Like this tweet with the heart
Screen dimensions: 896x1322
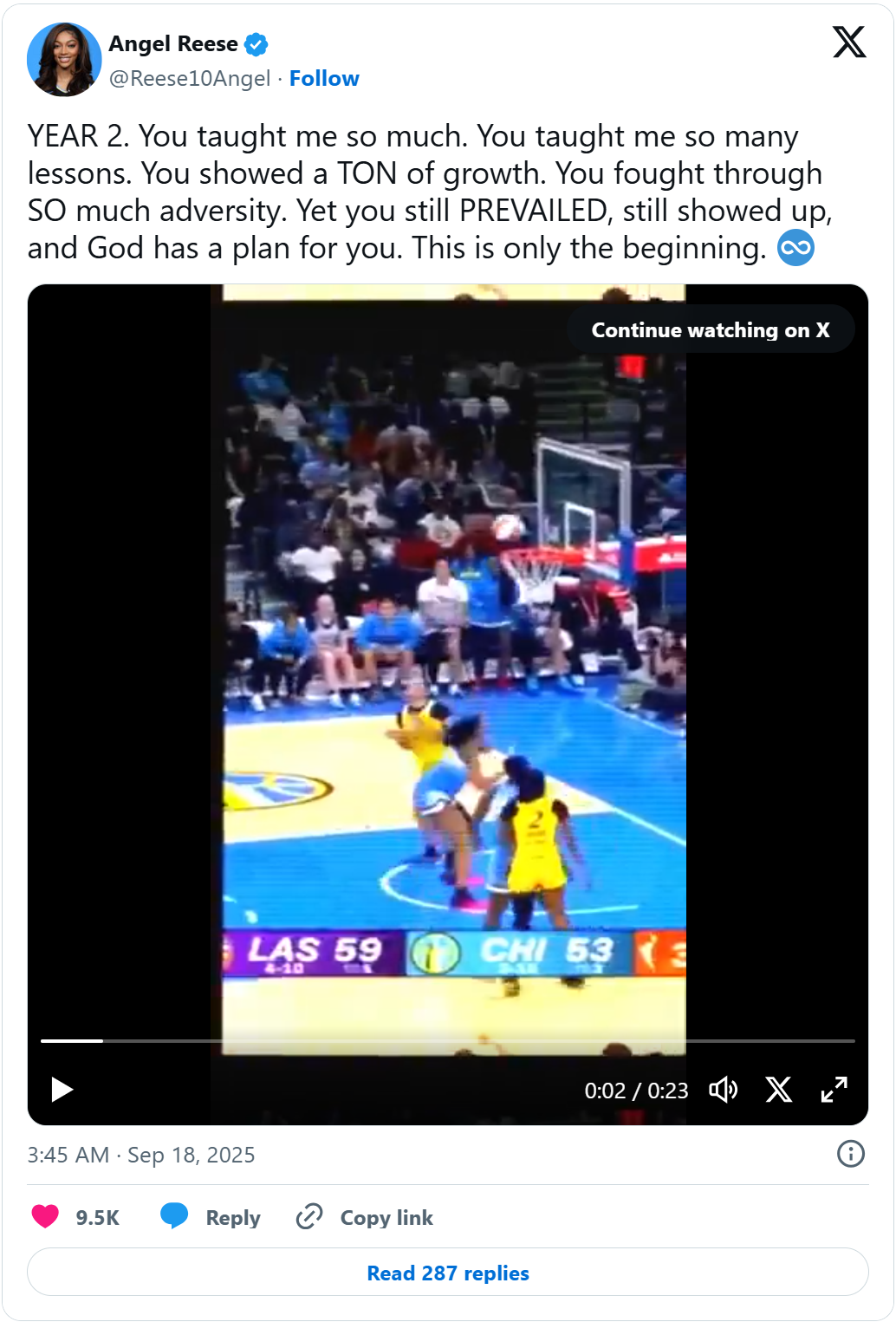coord(45,1216)
